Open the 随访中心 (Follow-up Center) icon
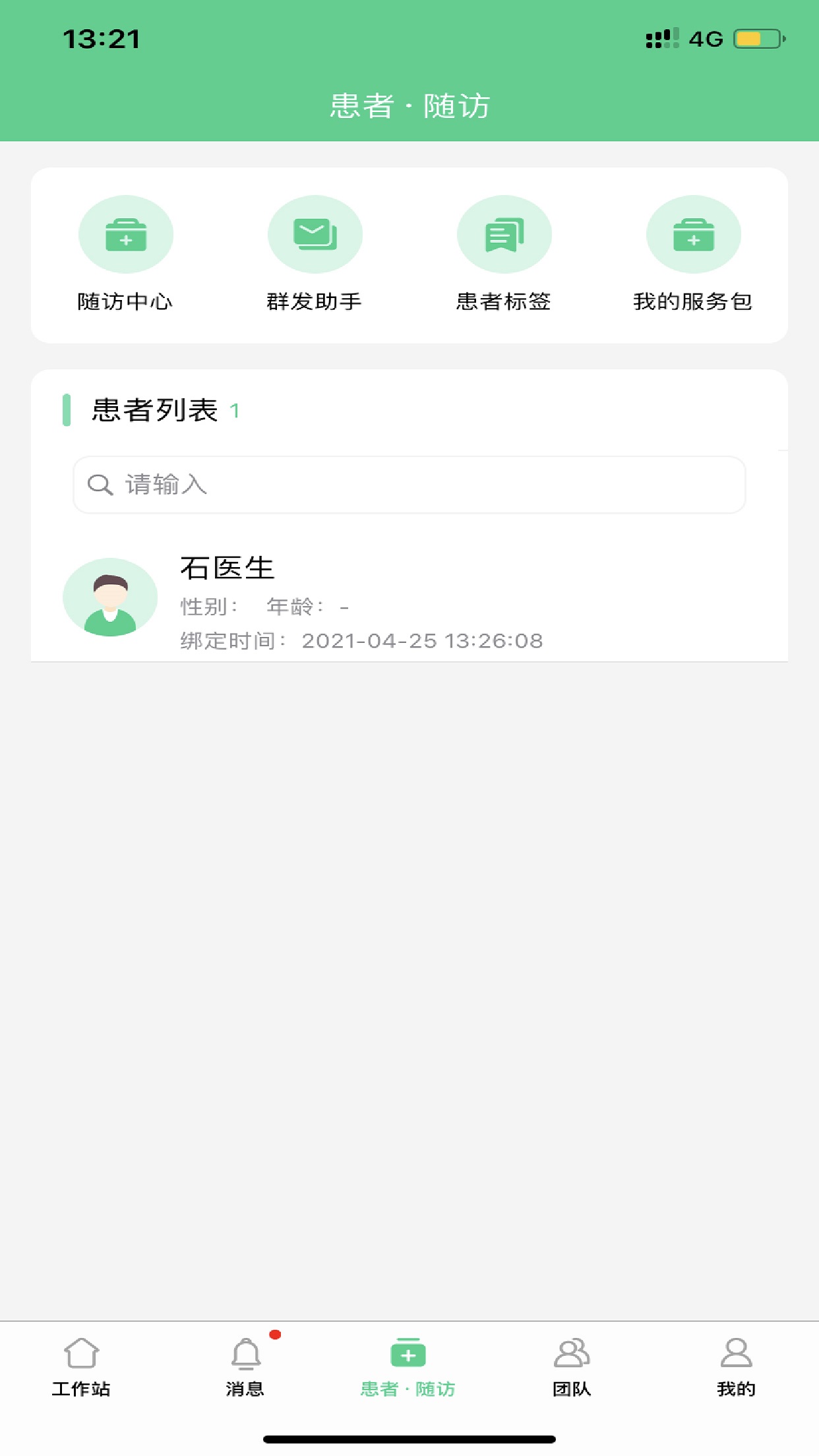 [x=126, y=234]
